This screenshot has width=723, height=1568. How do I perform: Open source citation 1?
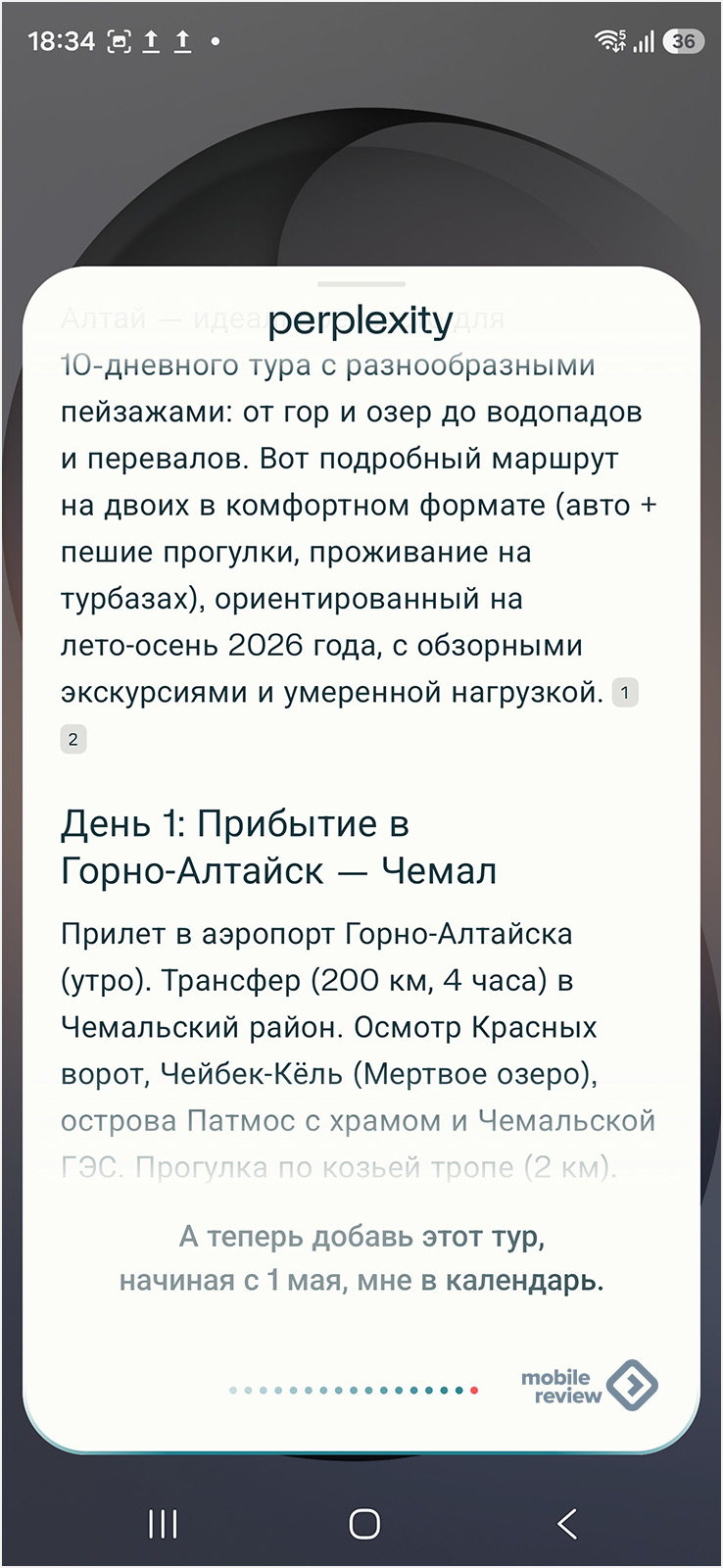click(625, 693)
